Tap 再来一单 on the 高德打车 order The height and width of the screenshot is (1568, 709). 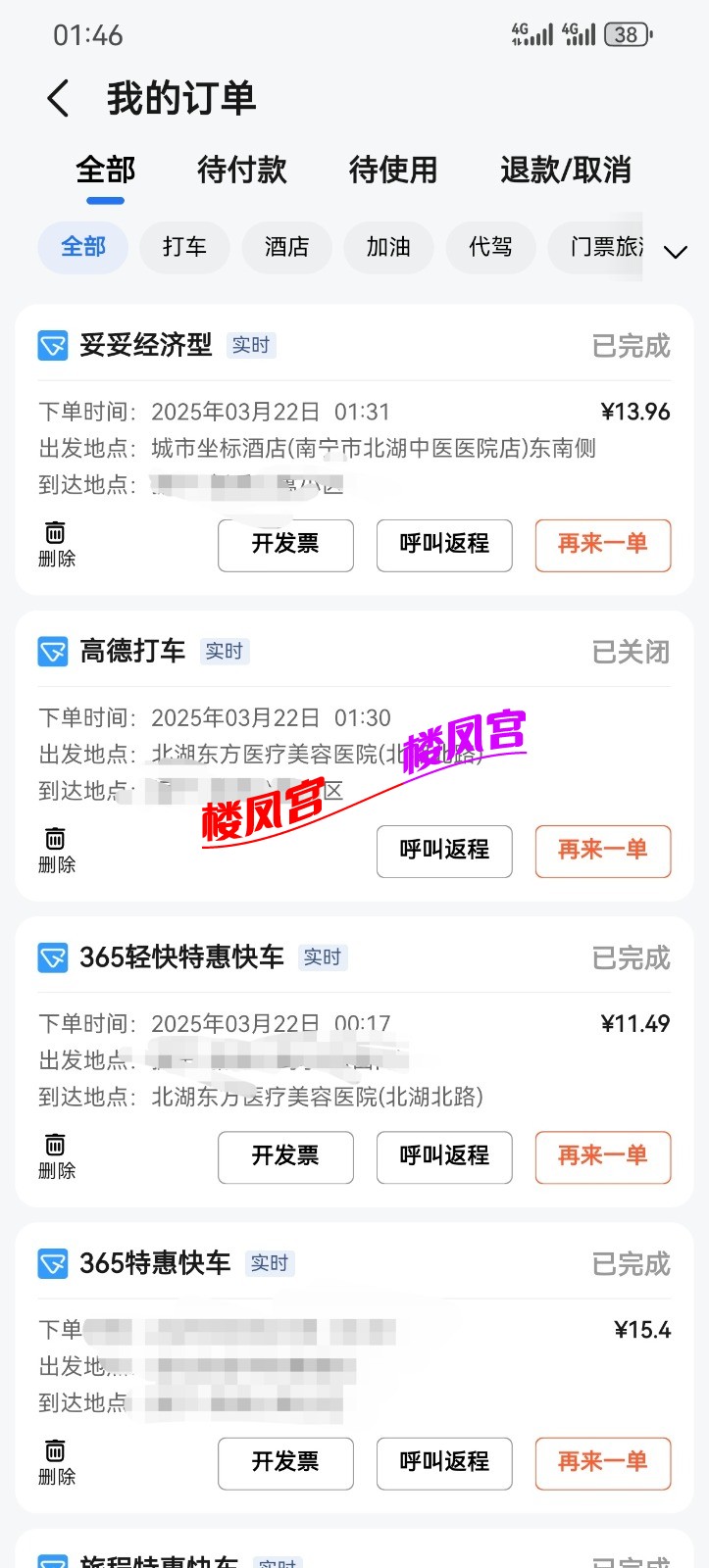tap(603, 851)
